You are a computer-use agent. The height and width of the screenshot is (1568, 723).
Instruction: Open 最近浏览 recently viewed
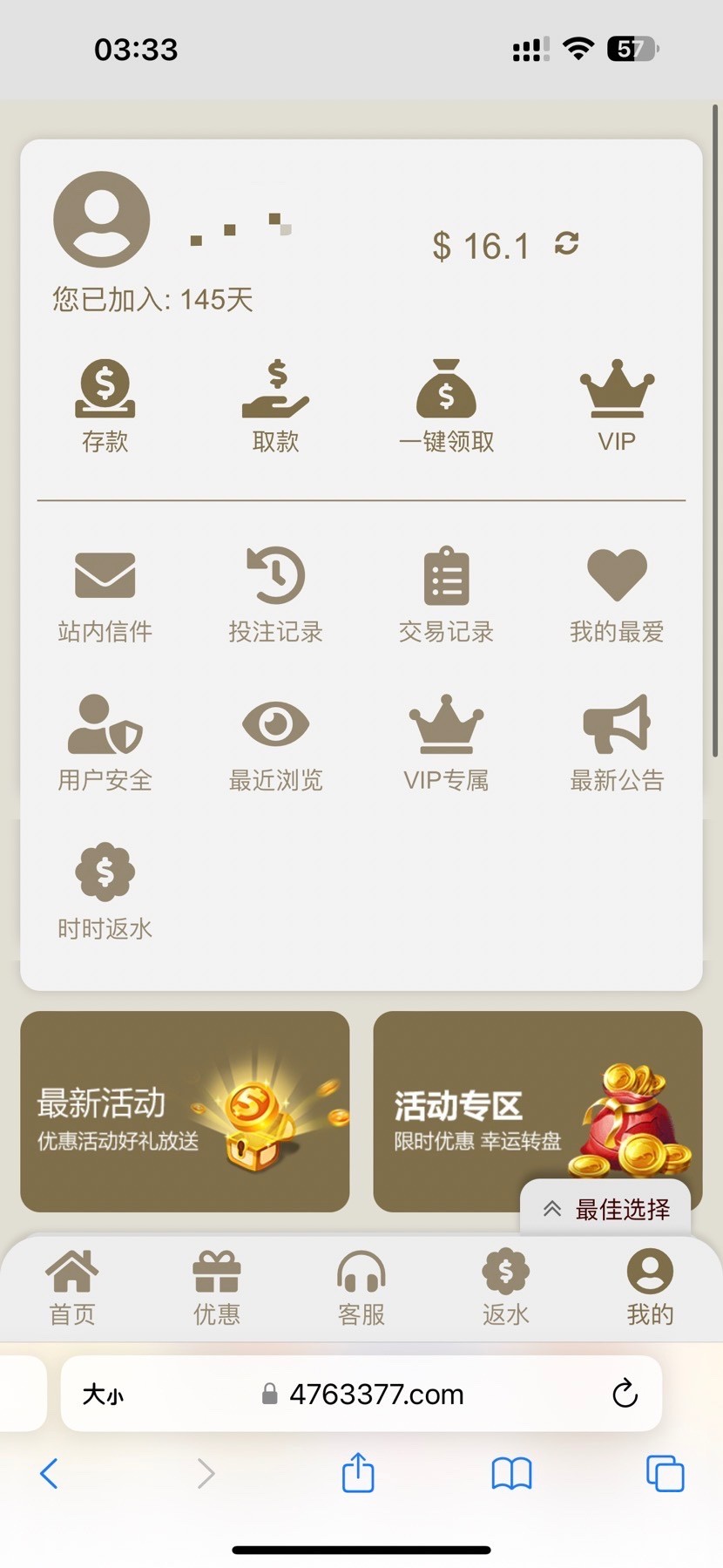[x=275, y=743]
